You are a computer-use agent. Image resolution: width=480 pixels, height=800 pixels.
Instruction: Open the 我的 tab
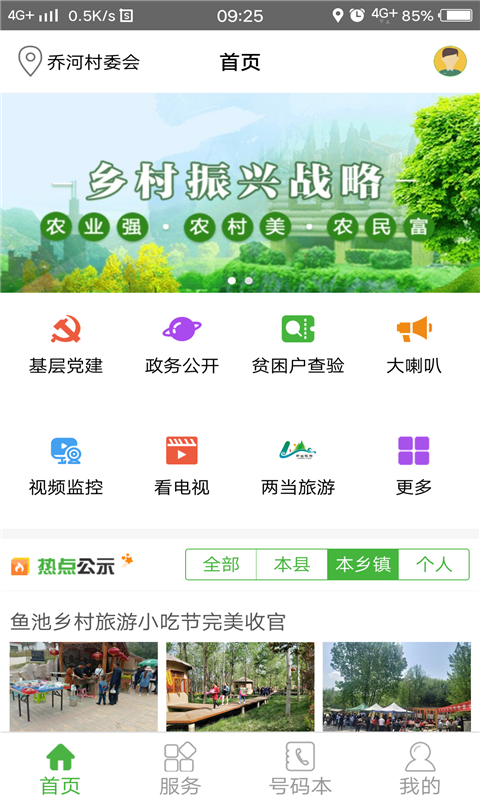coord(419,768)
